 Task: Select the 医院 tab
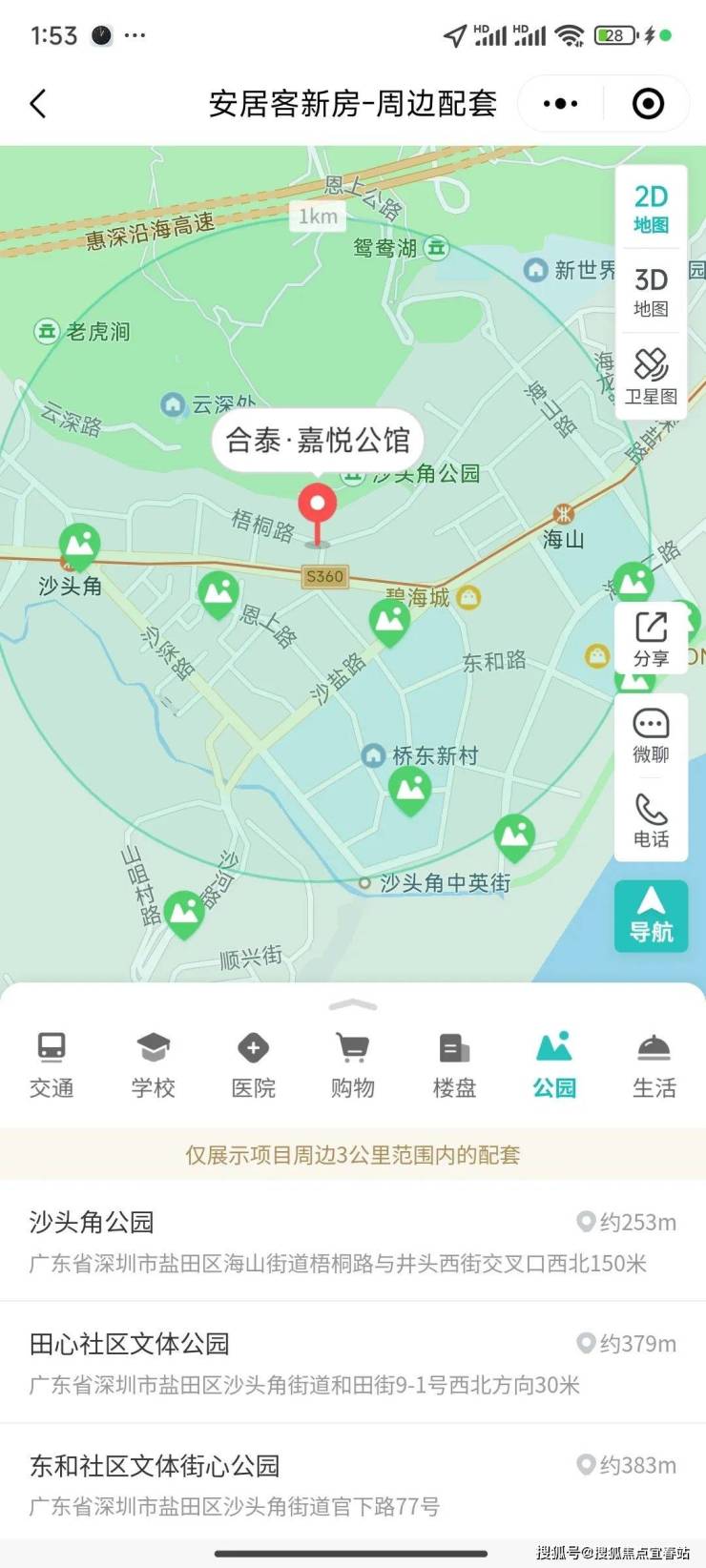point(253,1064)
